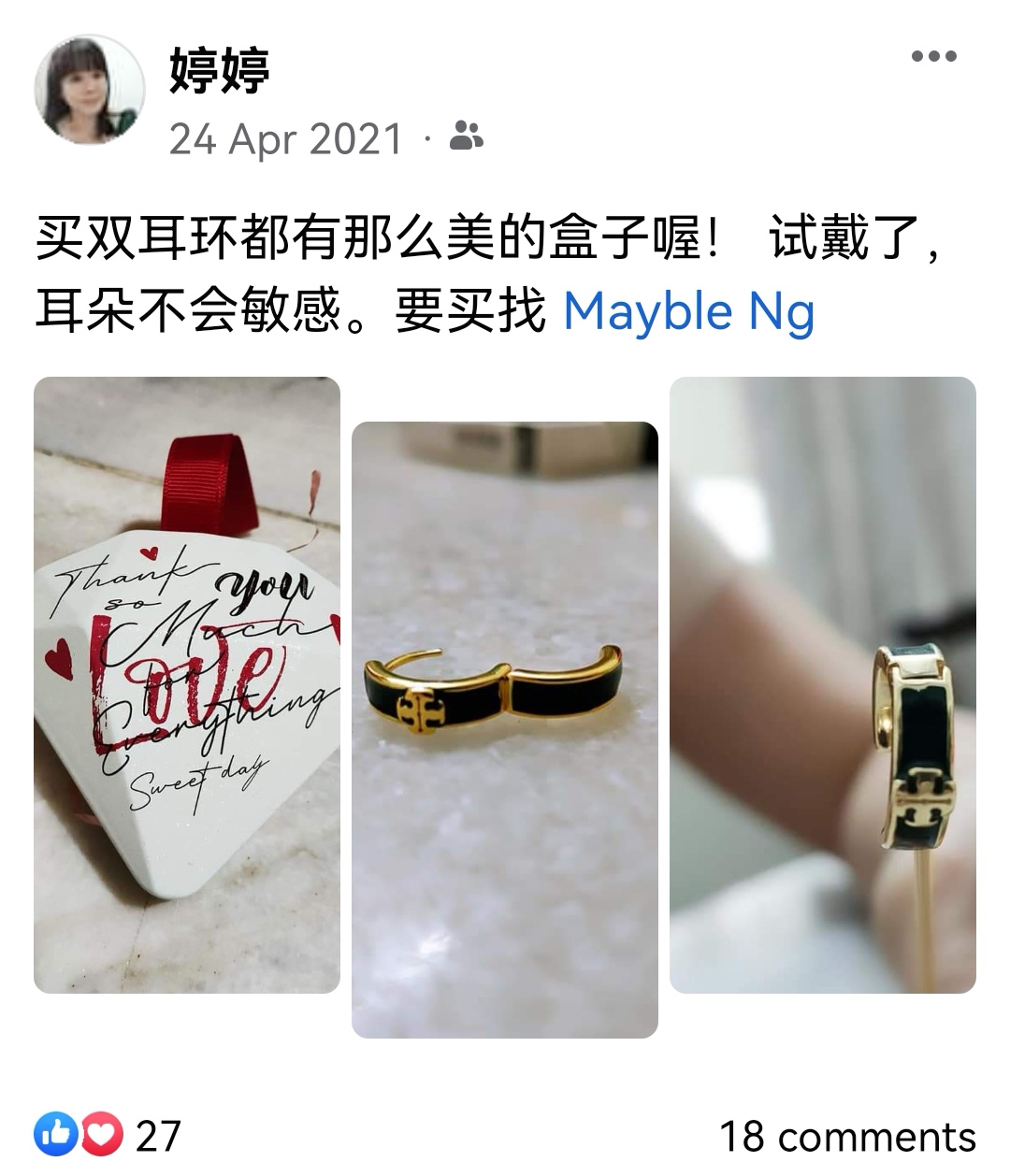Image resolution: width=1010 pixels, height=1176 pixels.
Task: Tap the 婷婷 author name
Action: (x=220, y=71)
